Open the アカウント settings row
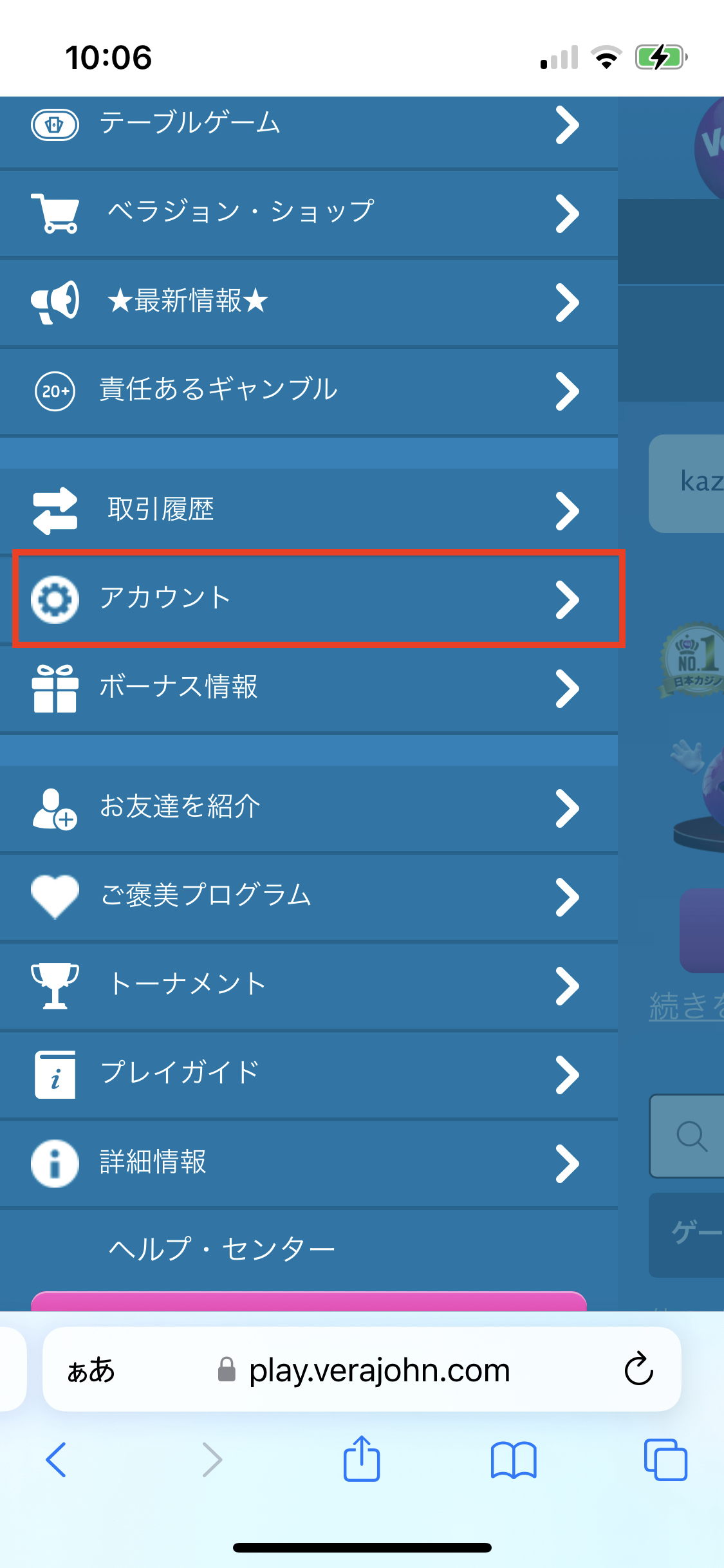The width and height of the screenshot is (724, 1568). (x=309, y=599)
